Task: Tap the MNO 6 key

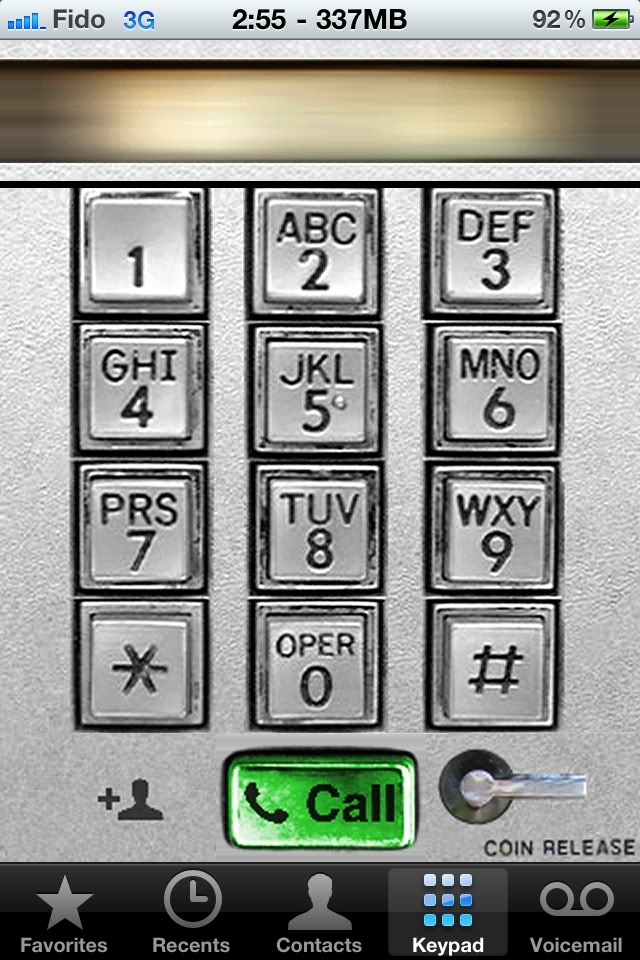Action: pos(493,389)
